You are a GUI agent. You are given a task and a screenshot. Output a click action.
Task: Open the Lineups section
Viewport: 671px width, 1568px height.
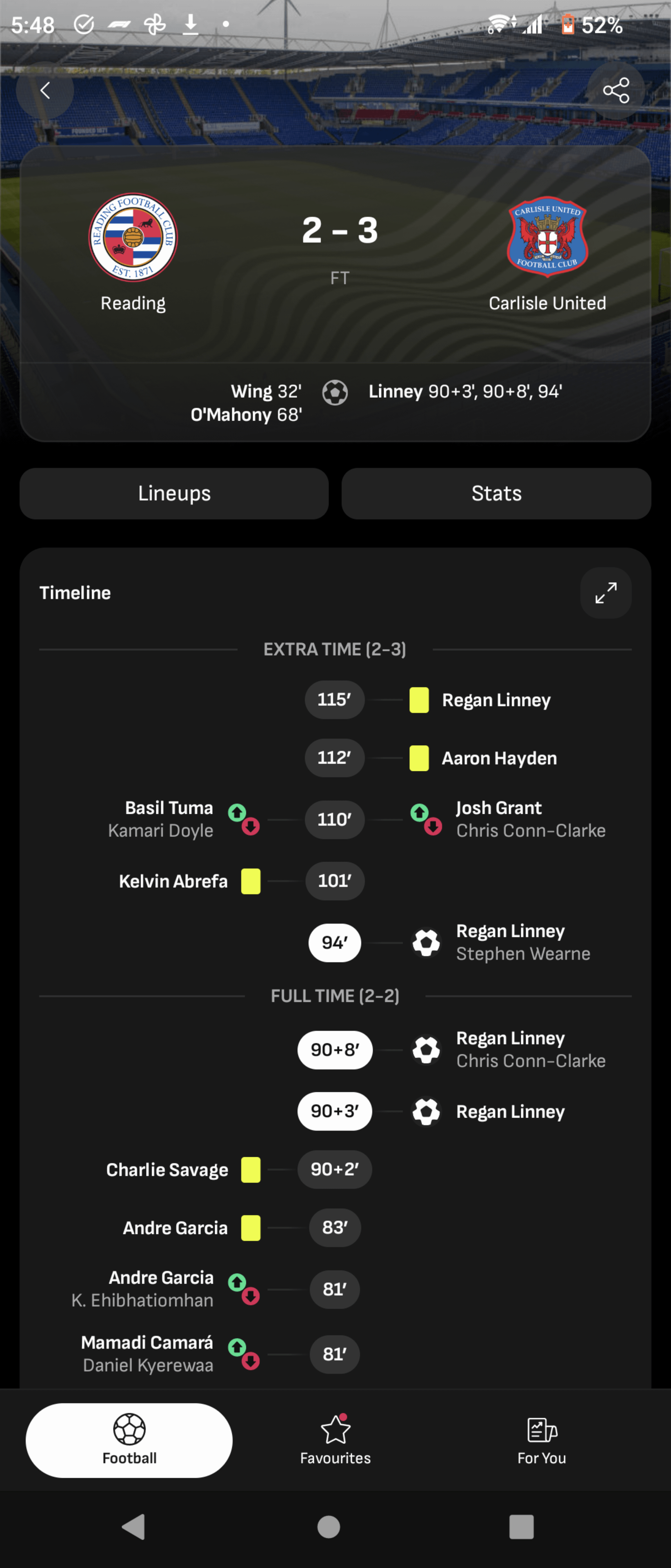pyautogui.click(x=174, y=493)
